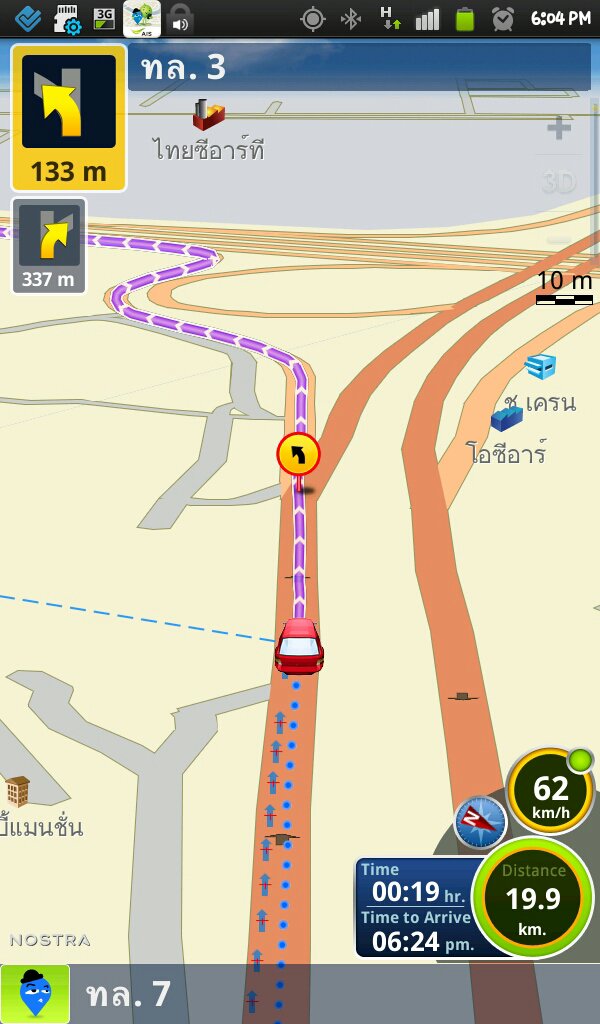This screenshot has height=1024, width=600.
Task: Tap the Time and Time to Arrive panel
Action: (x=413, y=907)
